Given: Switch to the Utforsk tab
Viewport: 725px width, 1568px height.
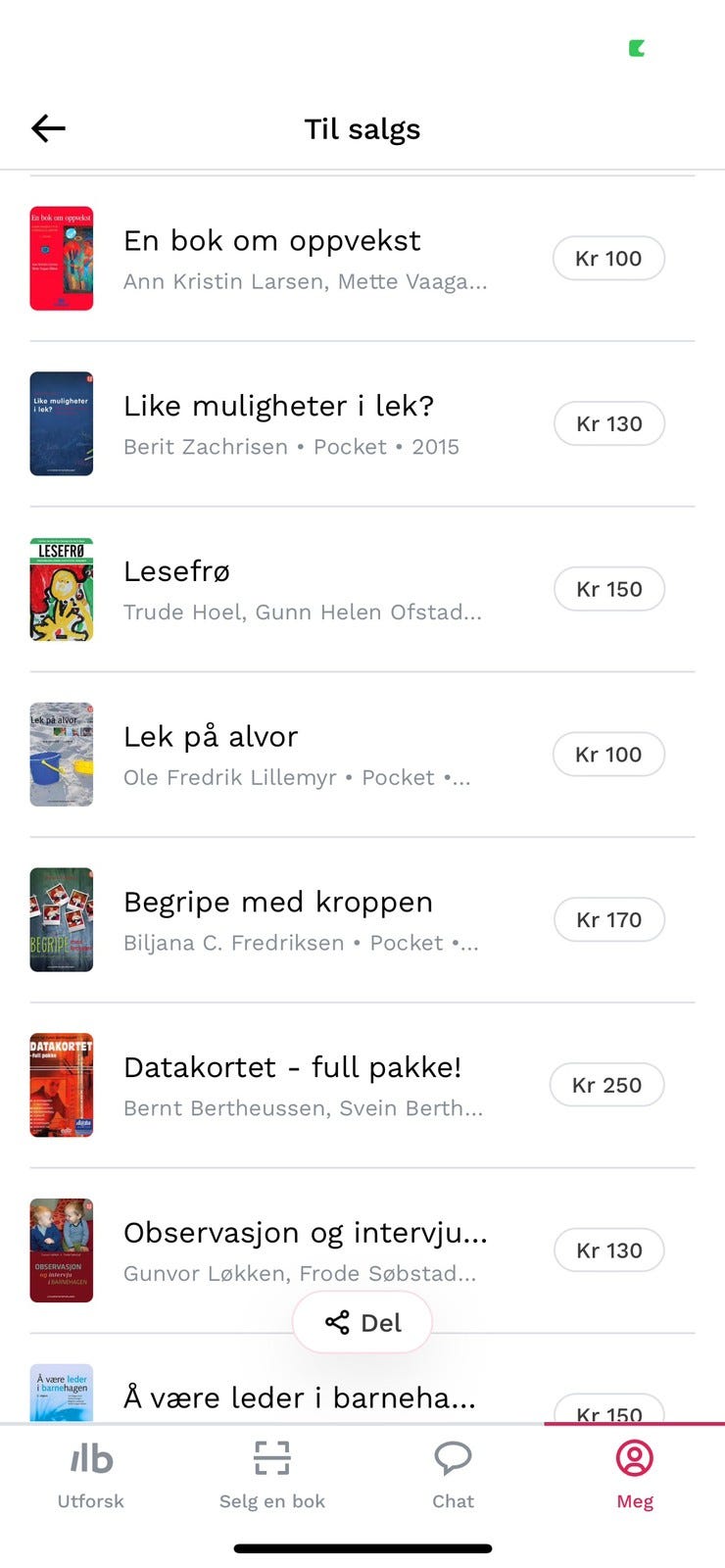Looking at the screenshot, I should pos(91,1475).
